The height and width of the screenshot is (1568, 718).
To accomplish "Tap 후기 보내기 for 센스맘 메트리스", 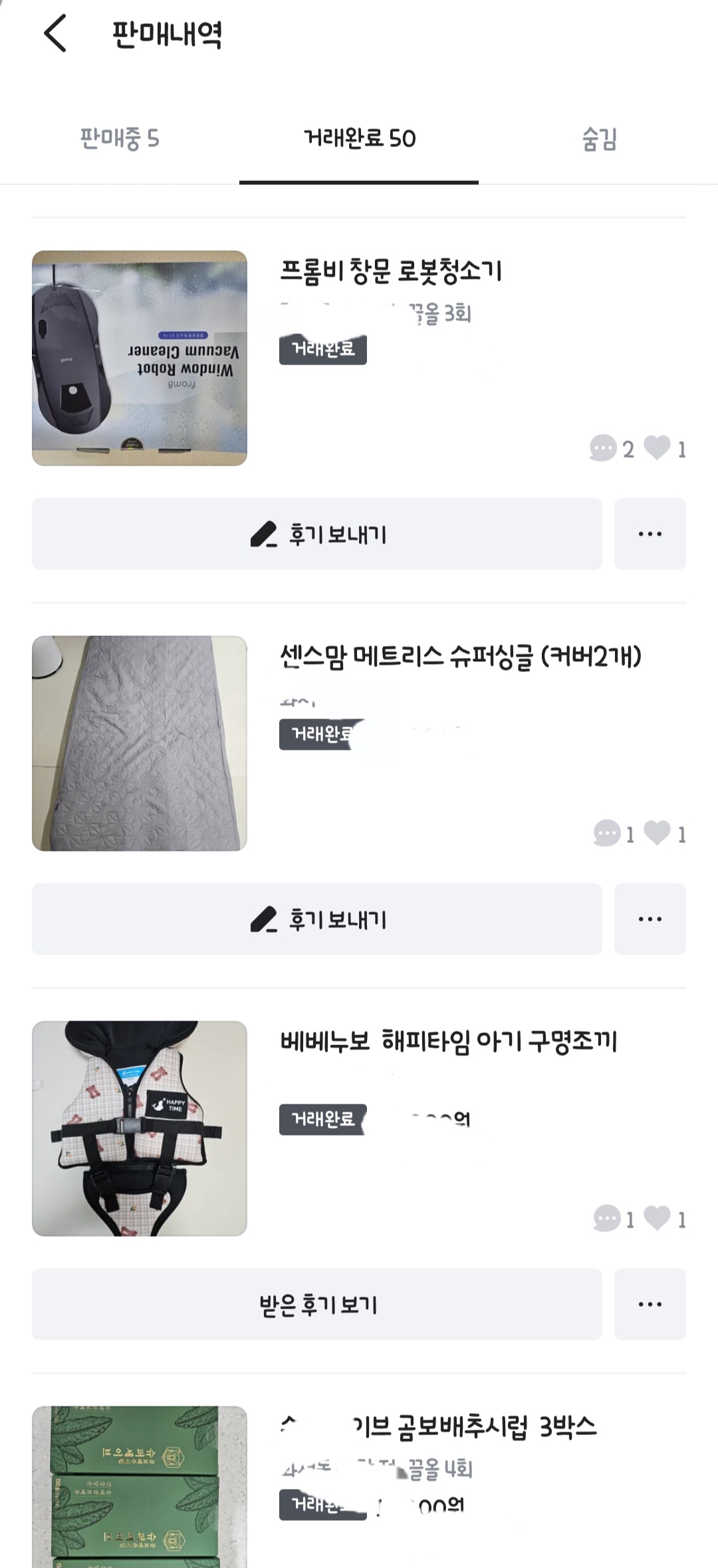I will [x=317, y=919].
